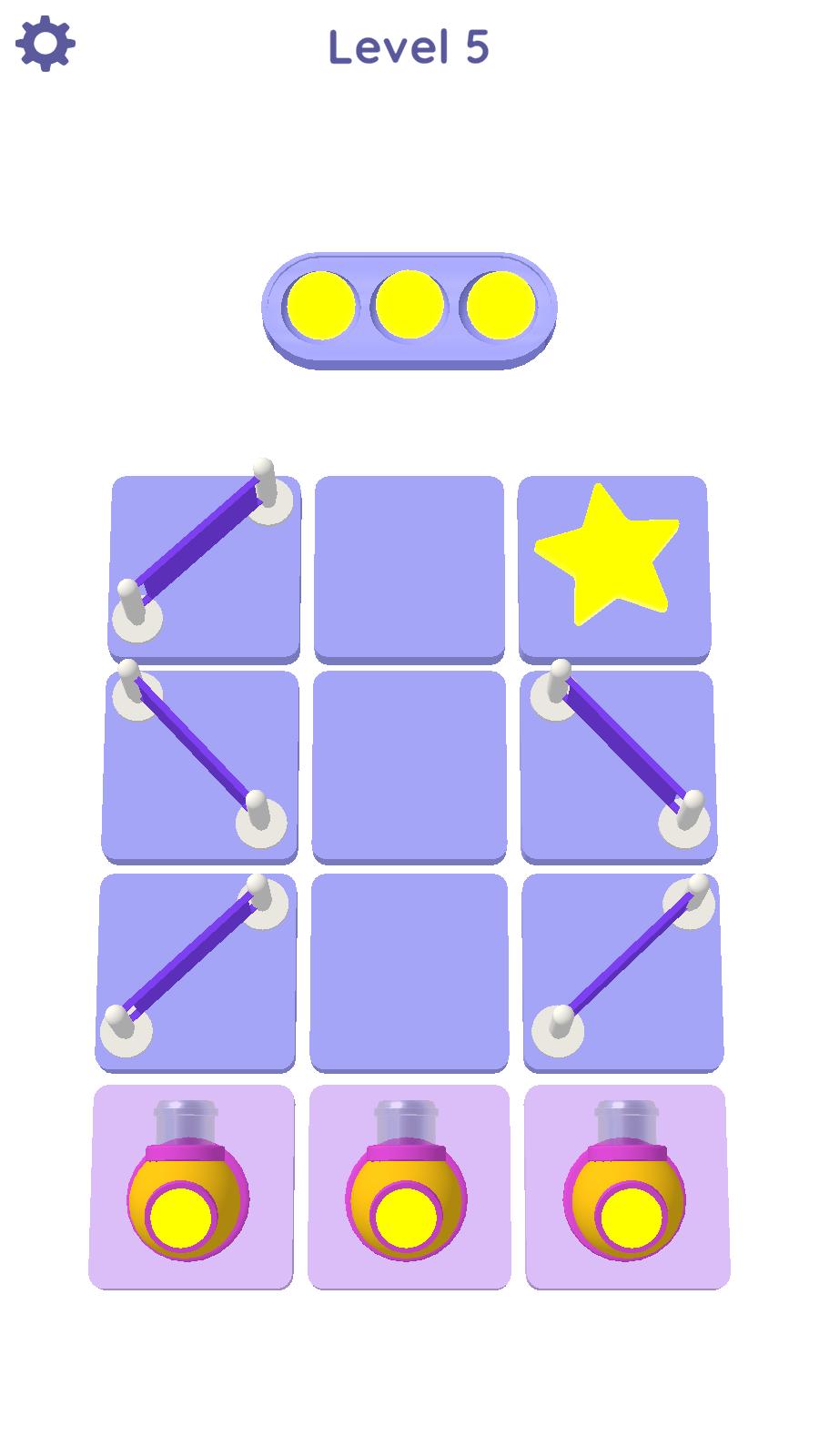Viewport: 819px width, 1456px height.
Task: Fire the leftmost yellow cannon
Action: (188, 1188)
